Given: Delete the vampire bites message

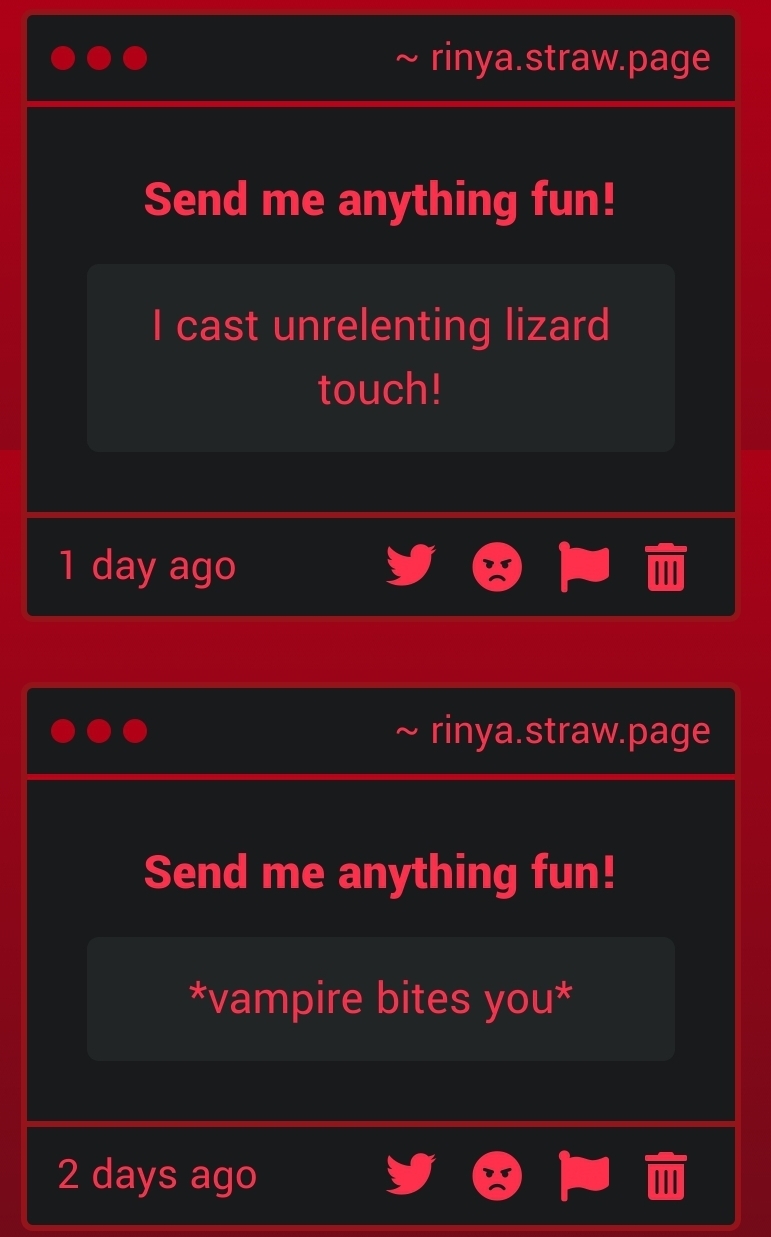Looking at the screenshot, I should (666, 1175).
